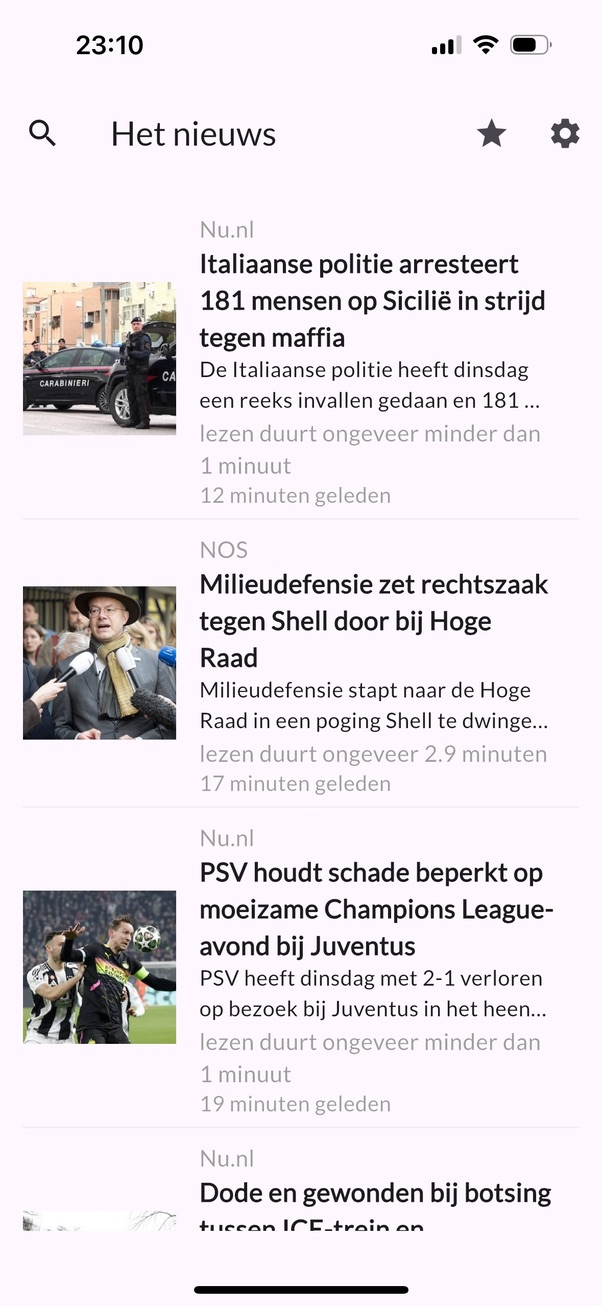Viewport: 602px width, 1306px height.
Task: Open the article about the ICE-trein collision
Action: point(375,1194)
